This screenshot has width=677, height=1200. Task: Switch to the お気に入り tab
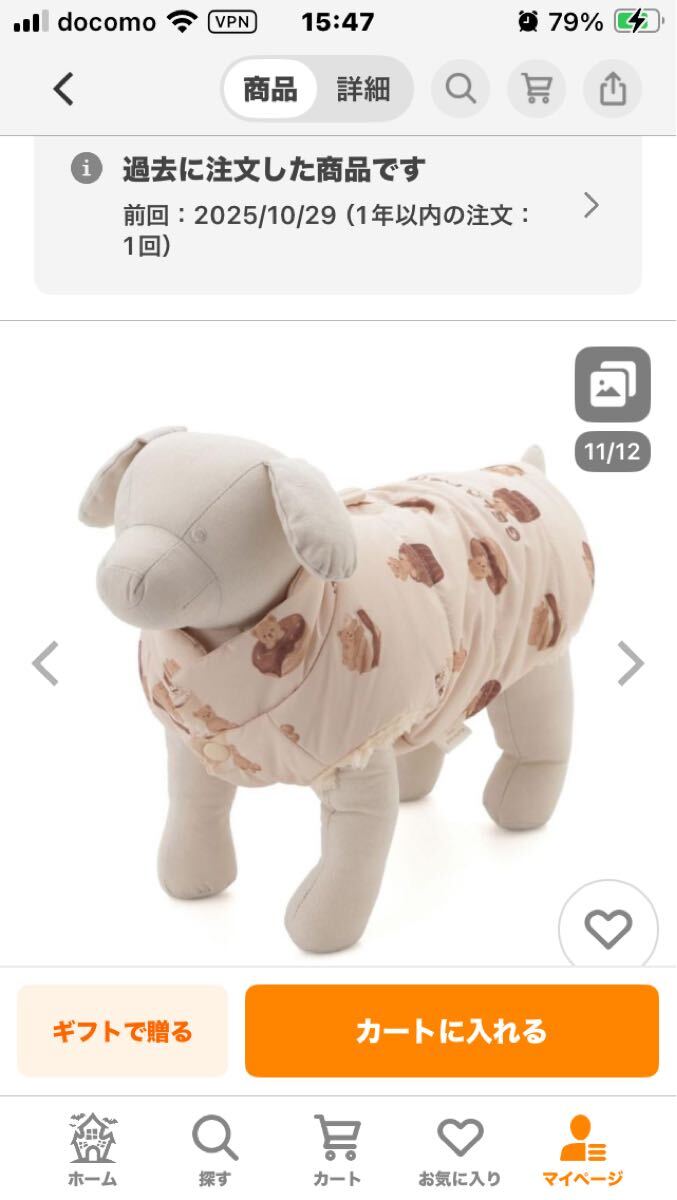[460, 1150]
